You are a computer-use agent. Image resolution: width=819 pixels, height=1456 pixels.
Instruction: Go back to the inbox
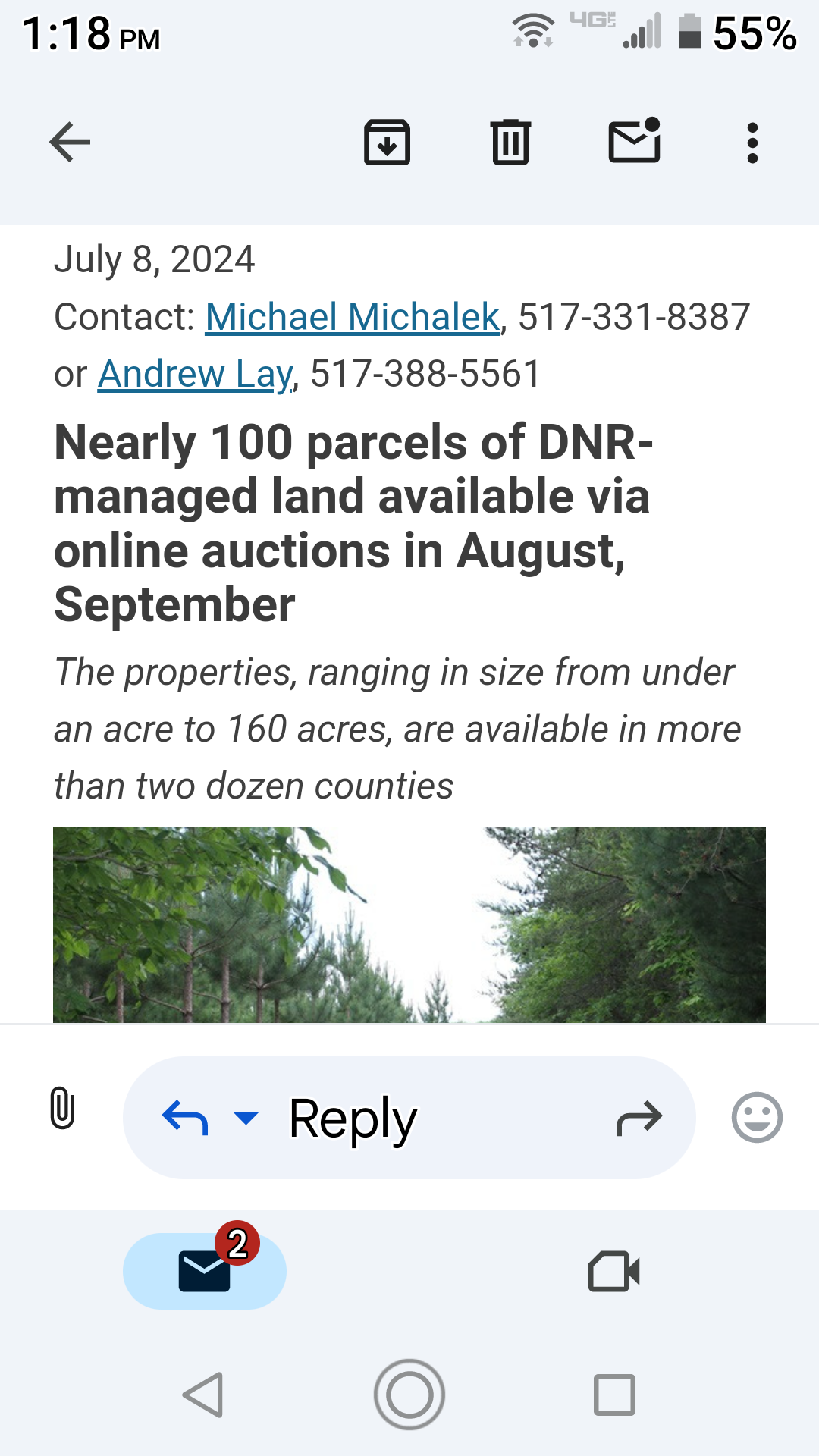point(70,142)
